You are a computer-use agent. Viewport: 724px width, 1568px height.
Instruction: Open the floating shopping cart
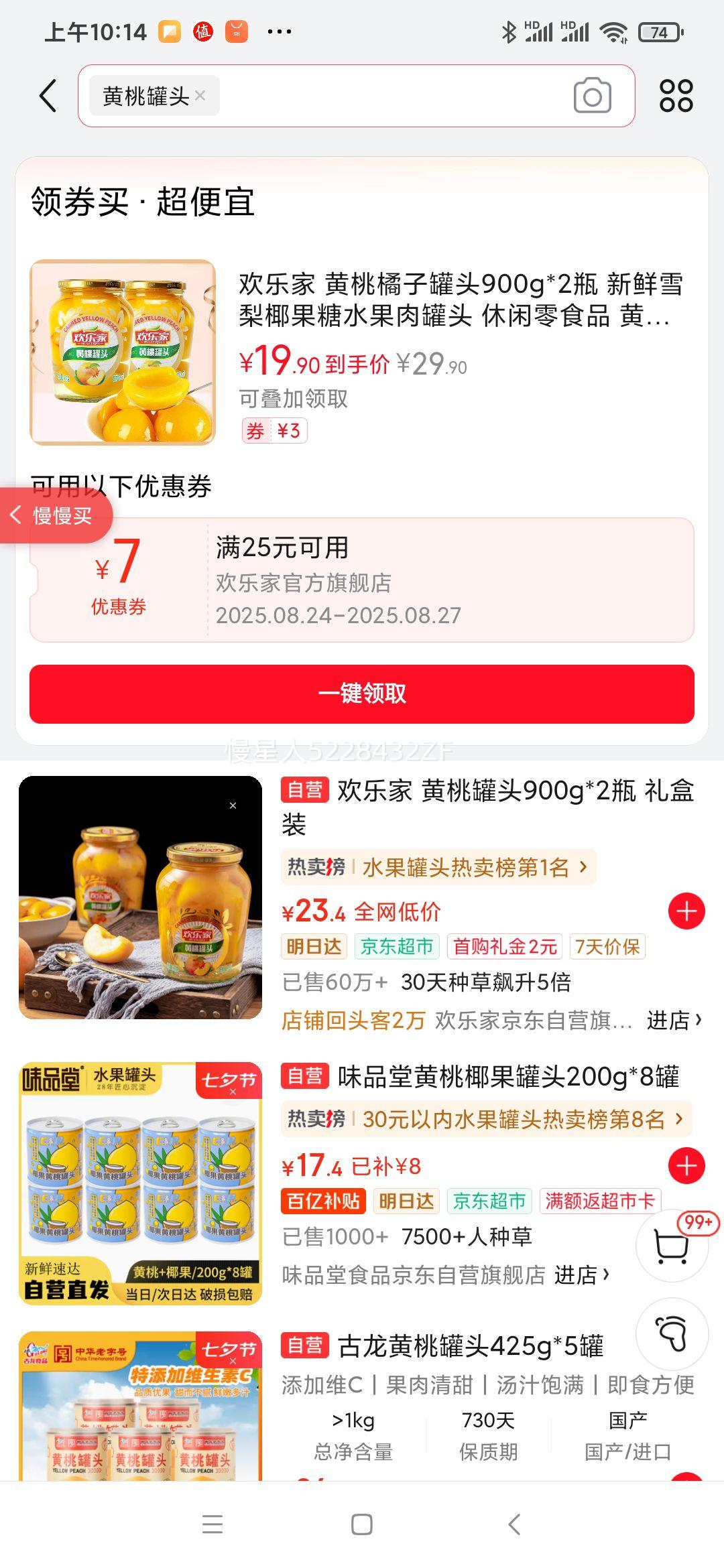672,1246
